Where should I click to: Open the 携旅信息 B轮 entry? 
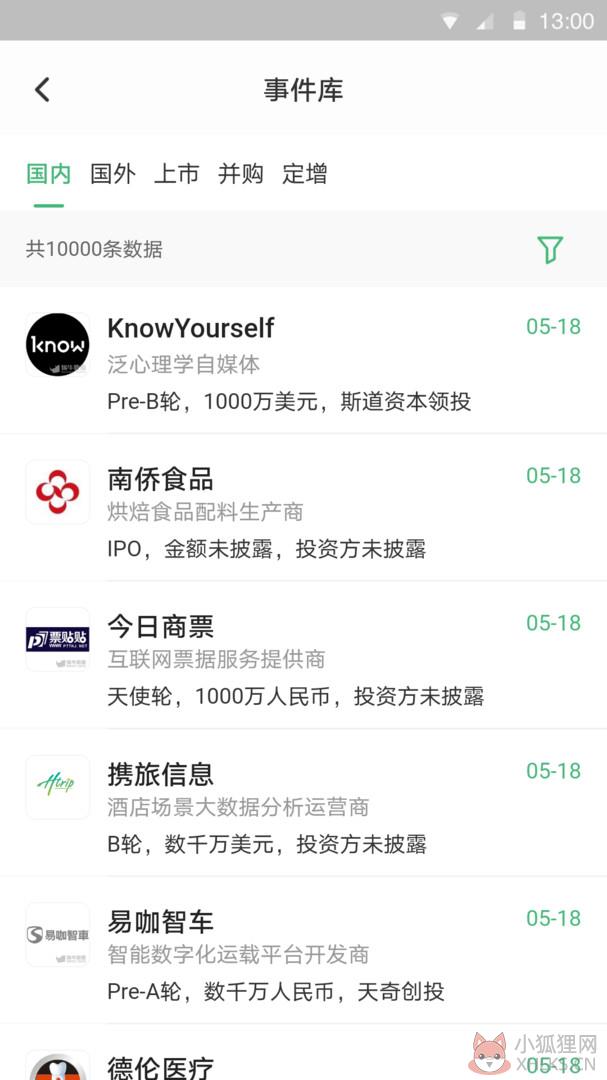(x=303, y=803)
